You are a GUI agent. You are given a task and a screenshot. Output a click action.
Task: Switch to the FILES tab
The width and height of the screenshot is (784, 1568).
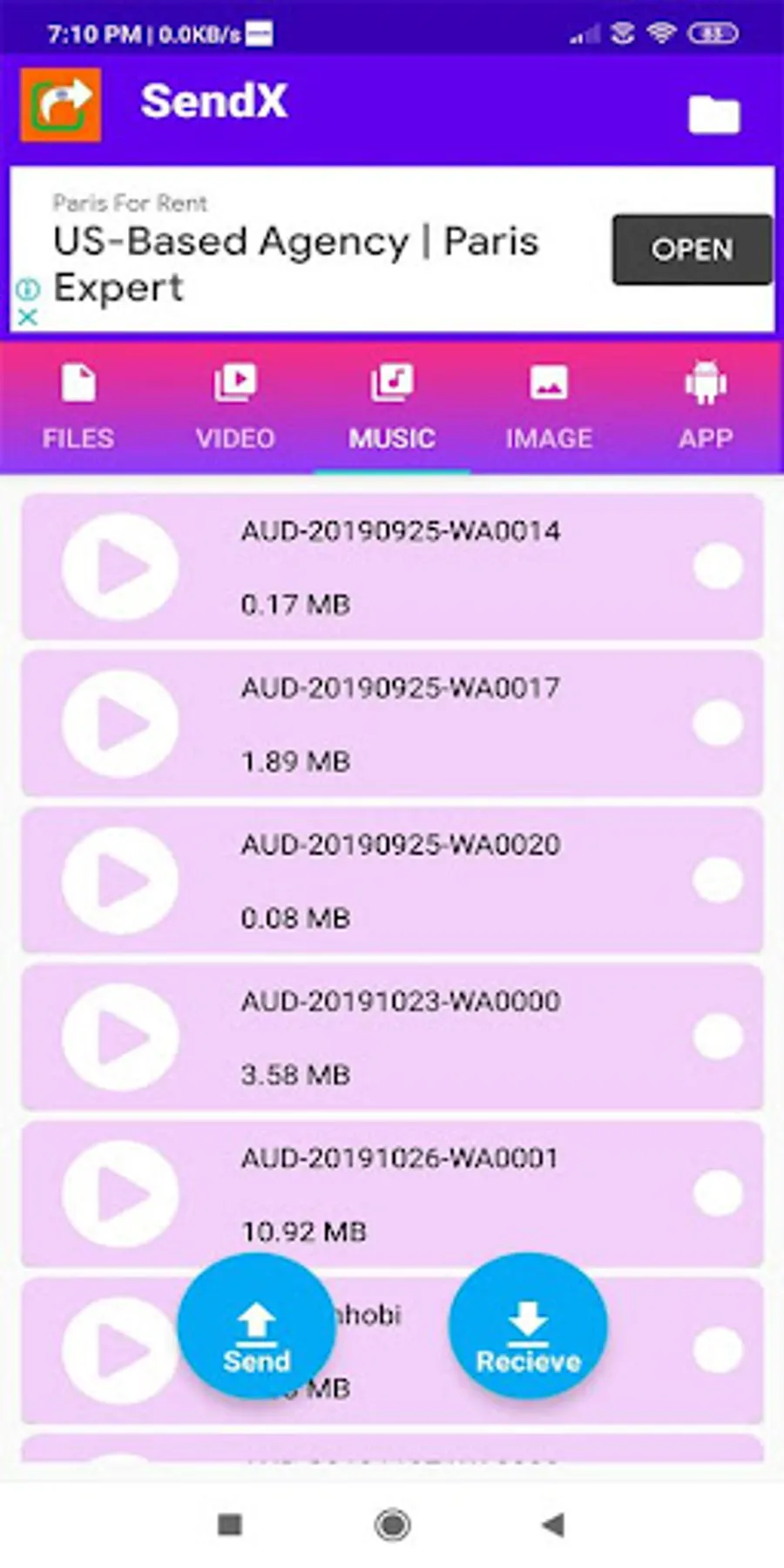[x=78, y=437]
